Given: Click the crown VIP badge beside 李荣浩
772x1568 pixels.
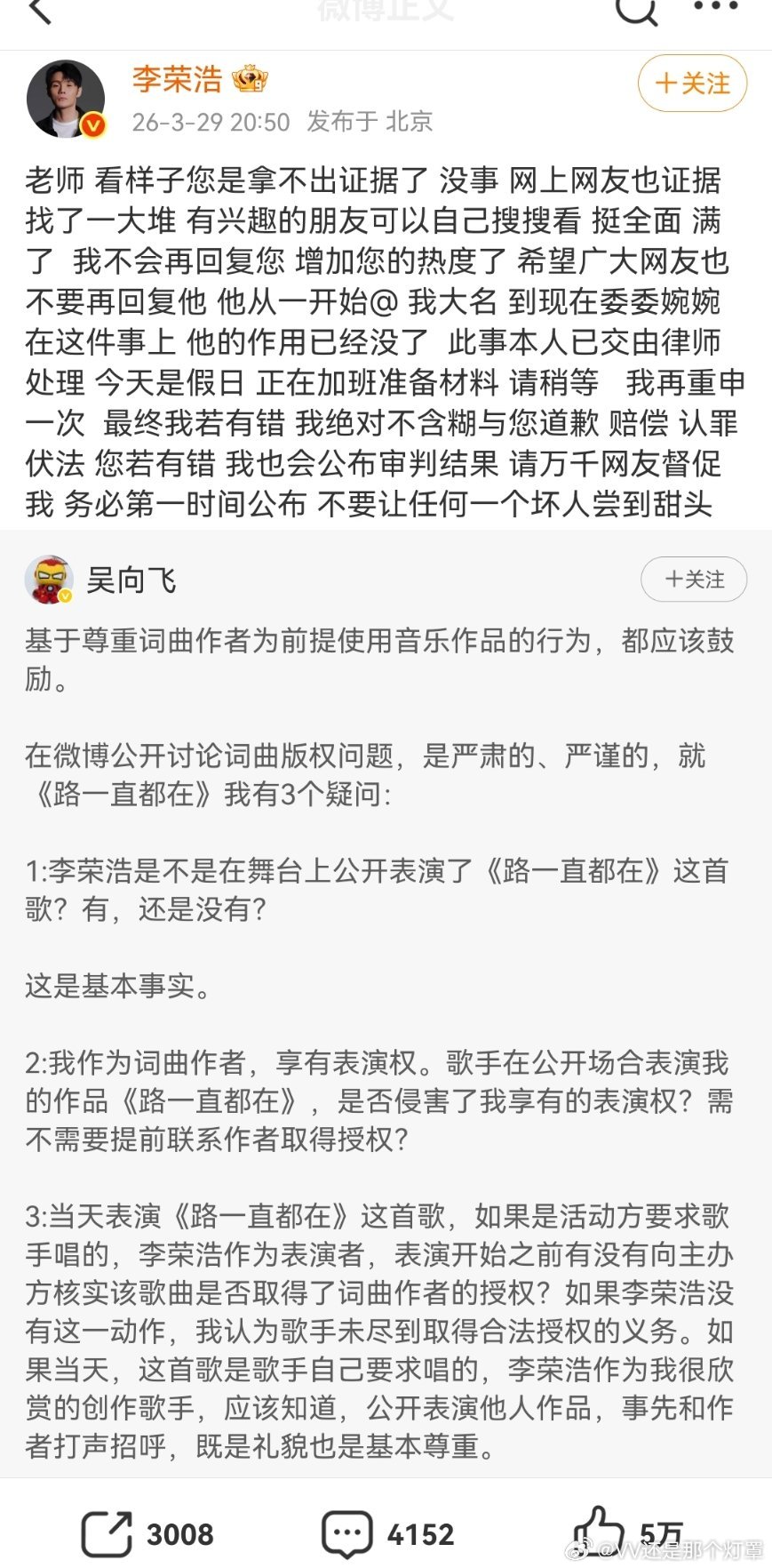Looking at the screenshot, I should [251, 80].
